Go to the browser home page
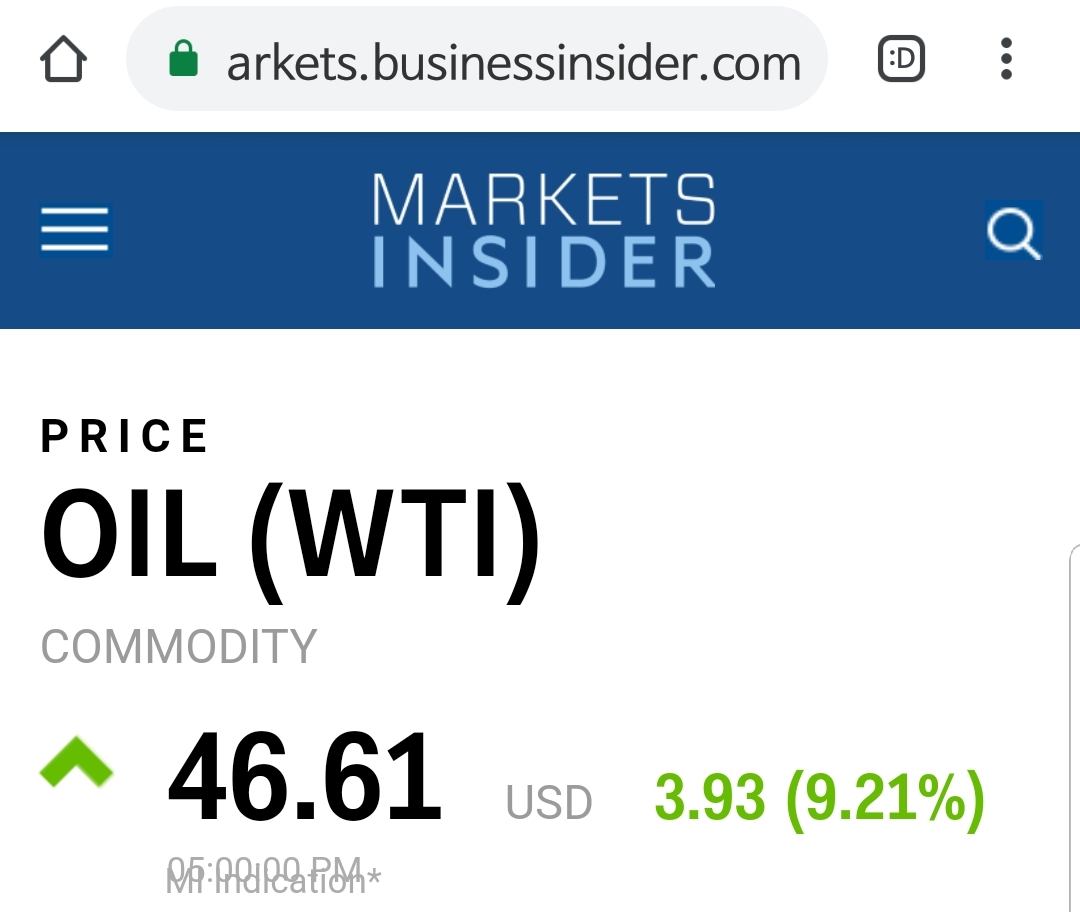Viewport: 1080px width, 912px height. click(64, 61)
